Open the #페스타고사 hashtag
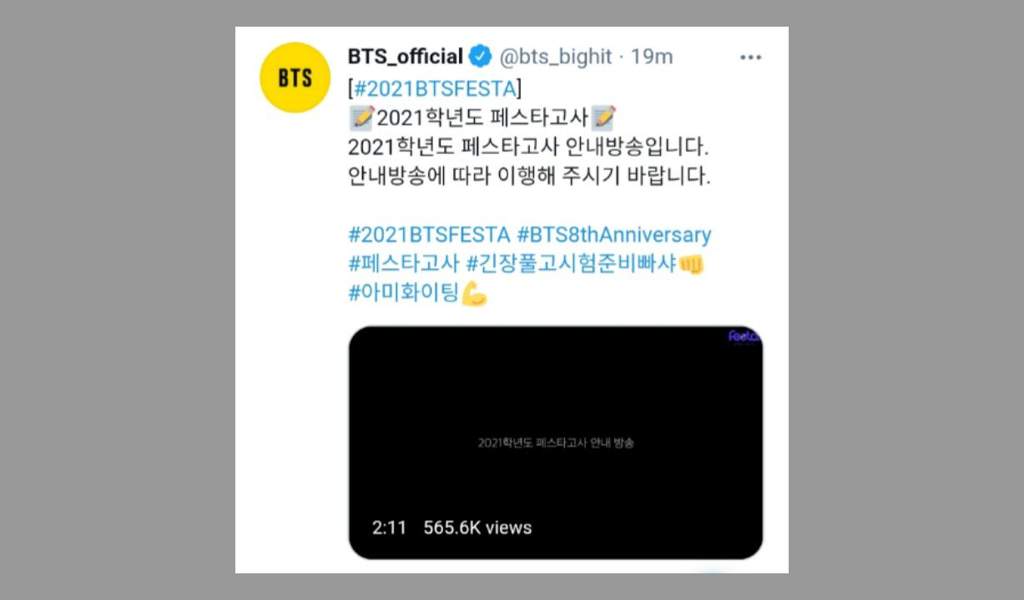Screen dimensions: 1024x600 403,264
